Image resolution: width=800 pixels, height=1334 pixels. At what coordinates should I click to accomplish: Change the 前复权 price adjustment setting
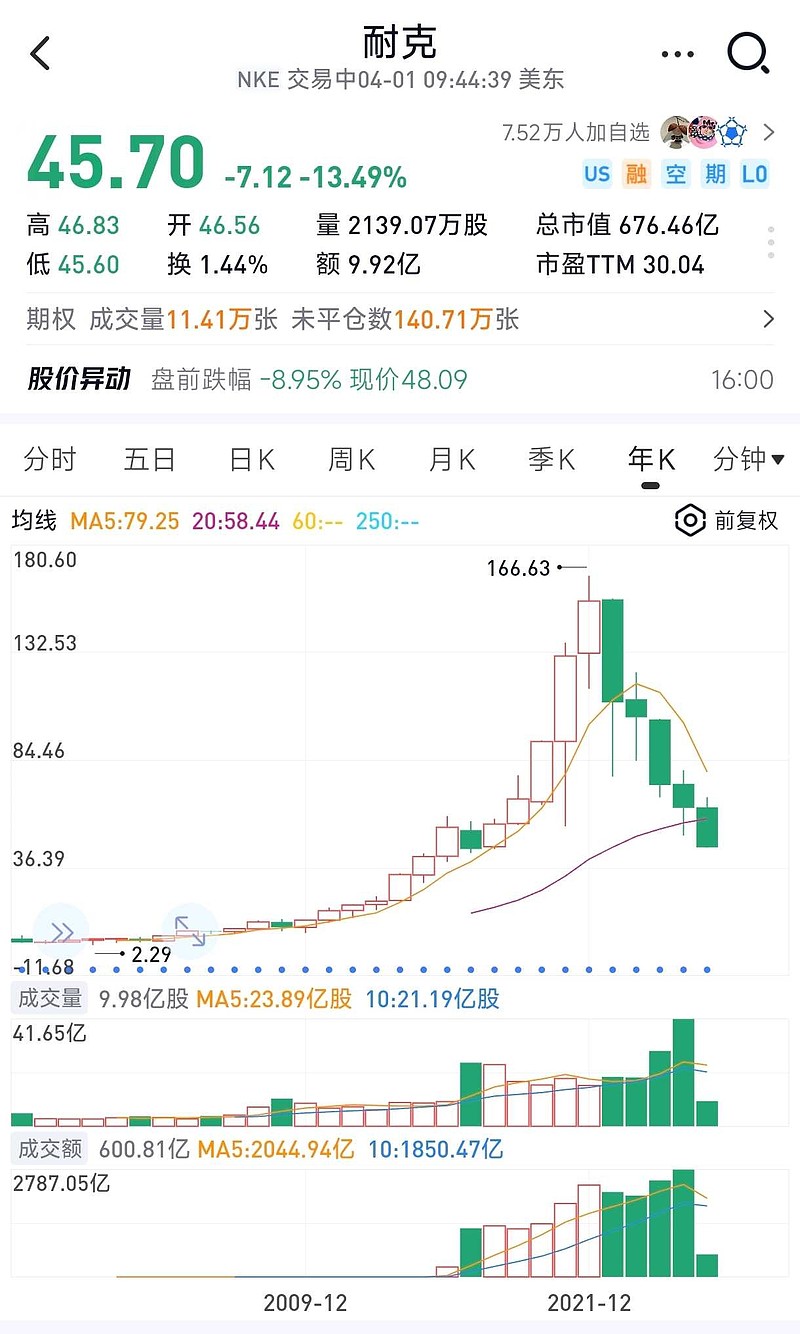pyautogui.click(x=727, y=520)
